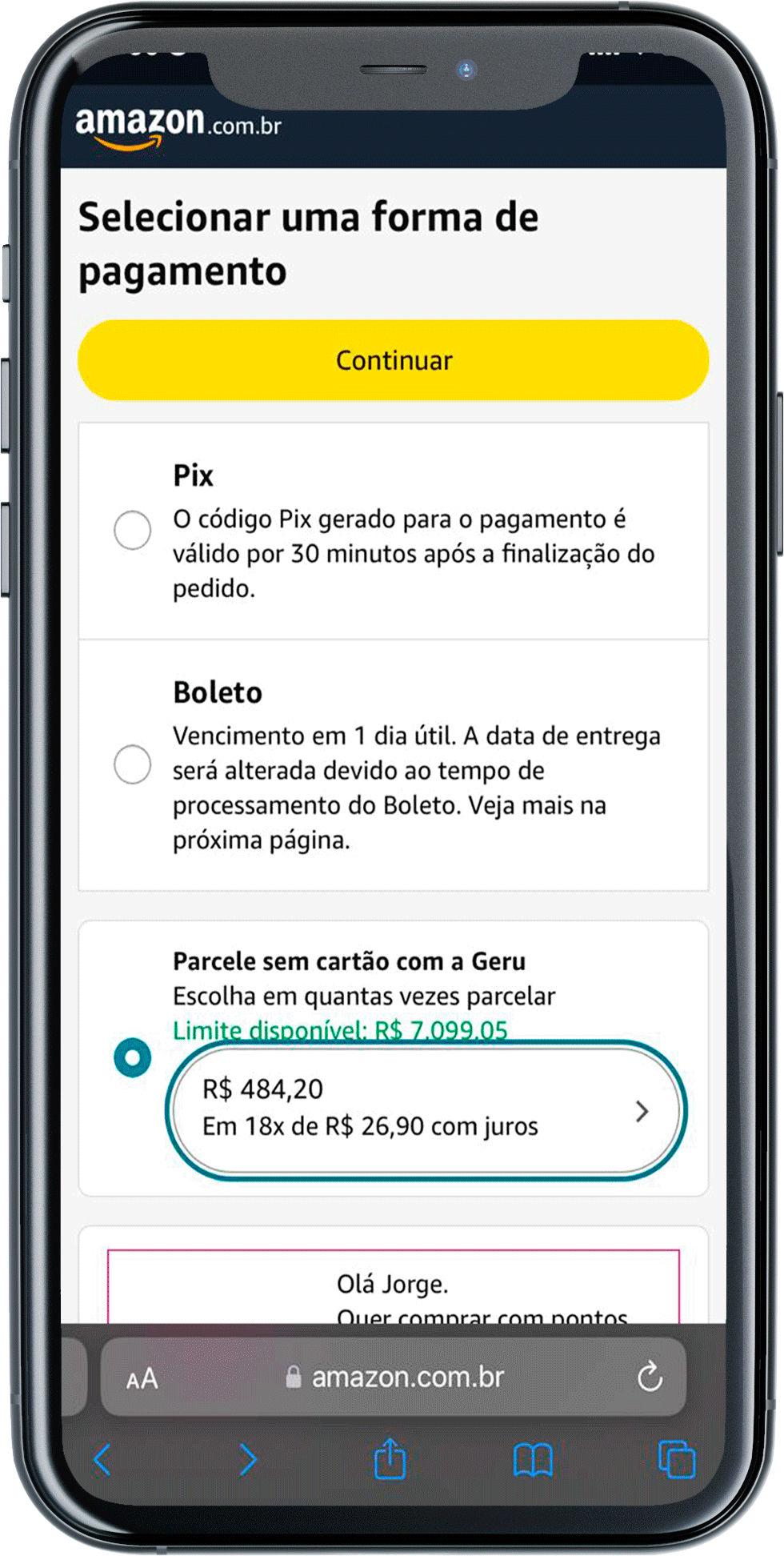Image resolution: width=784 pixels, height=1556 pixels.
Task: Open the browser share sheet
Action: [390, 1459]
